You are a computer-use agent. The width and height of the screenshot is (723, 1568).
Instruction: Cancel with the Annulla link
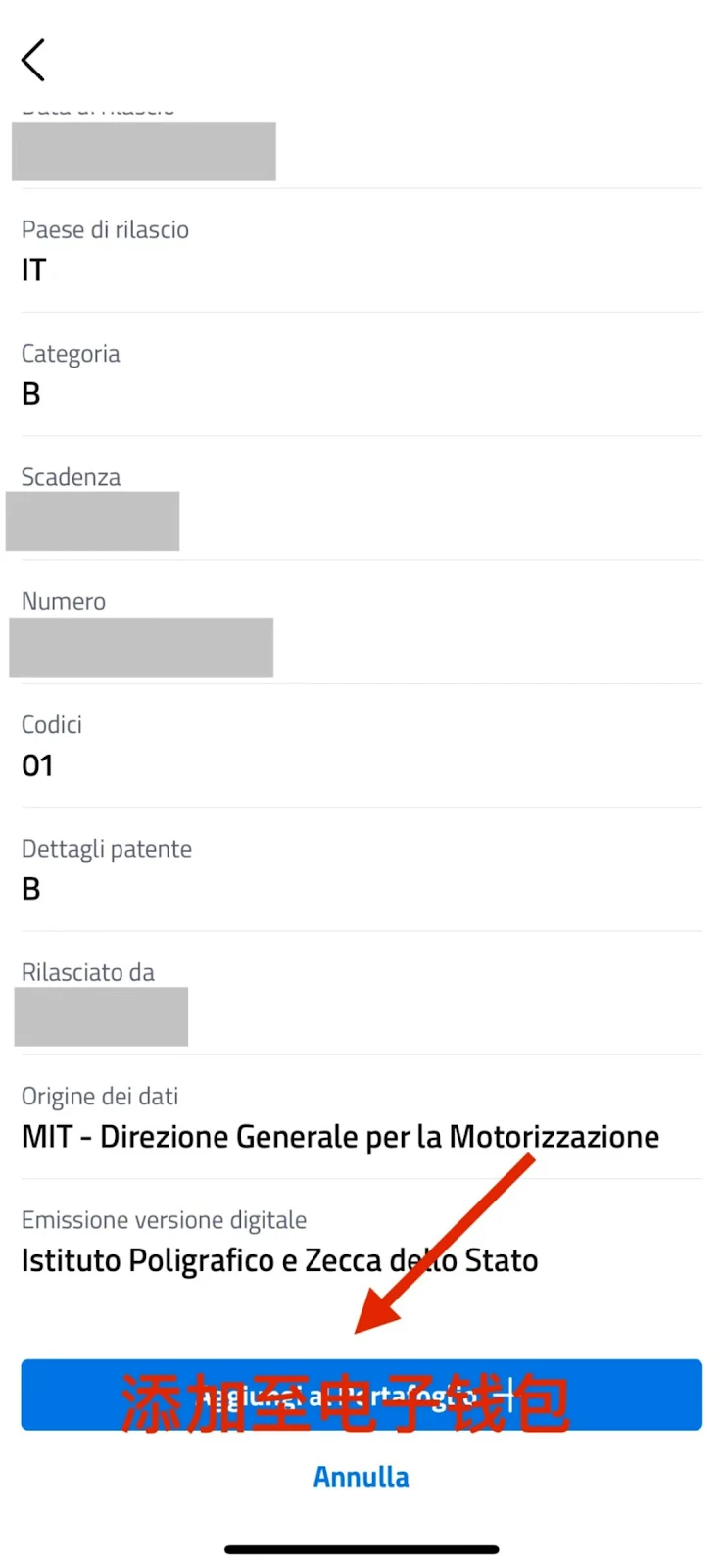(361, 1477)
